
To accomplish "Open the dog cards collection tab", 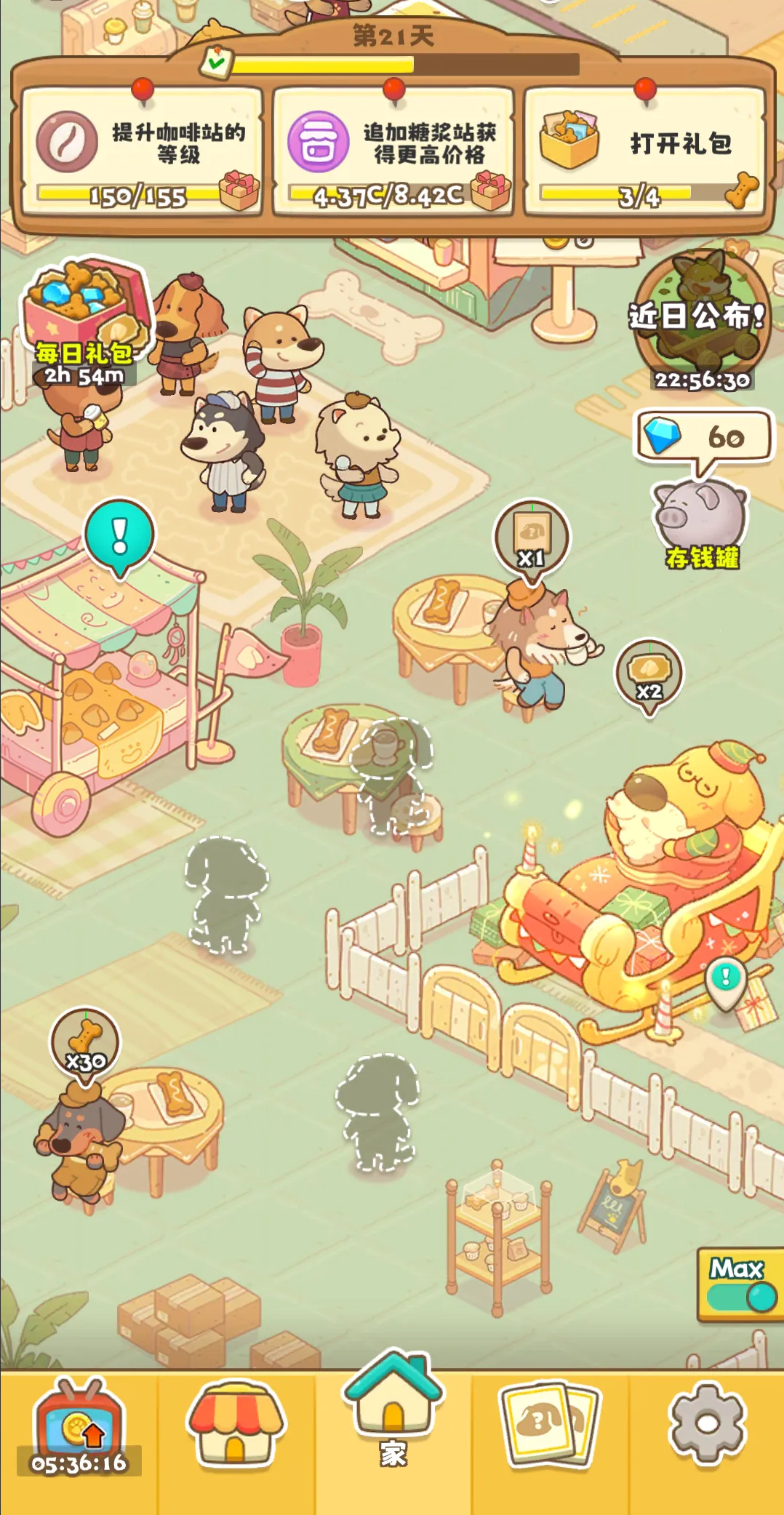I will coord(550,1426).
